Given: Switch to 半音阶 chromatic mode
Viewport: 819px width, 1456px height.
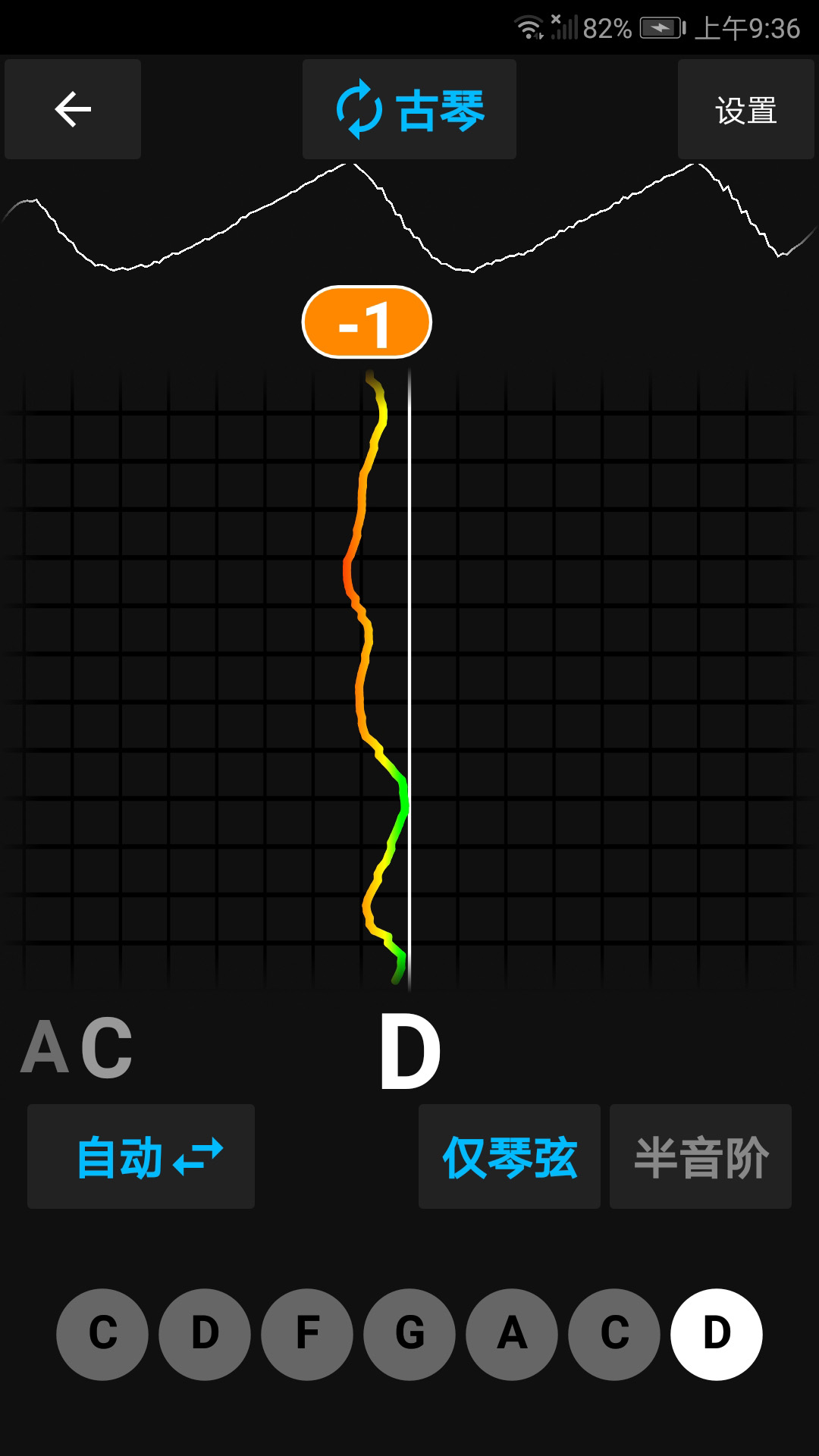Looking at the screenshot, I should pyautogui.click(x=701, y=1156).
